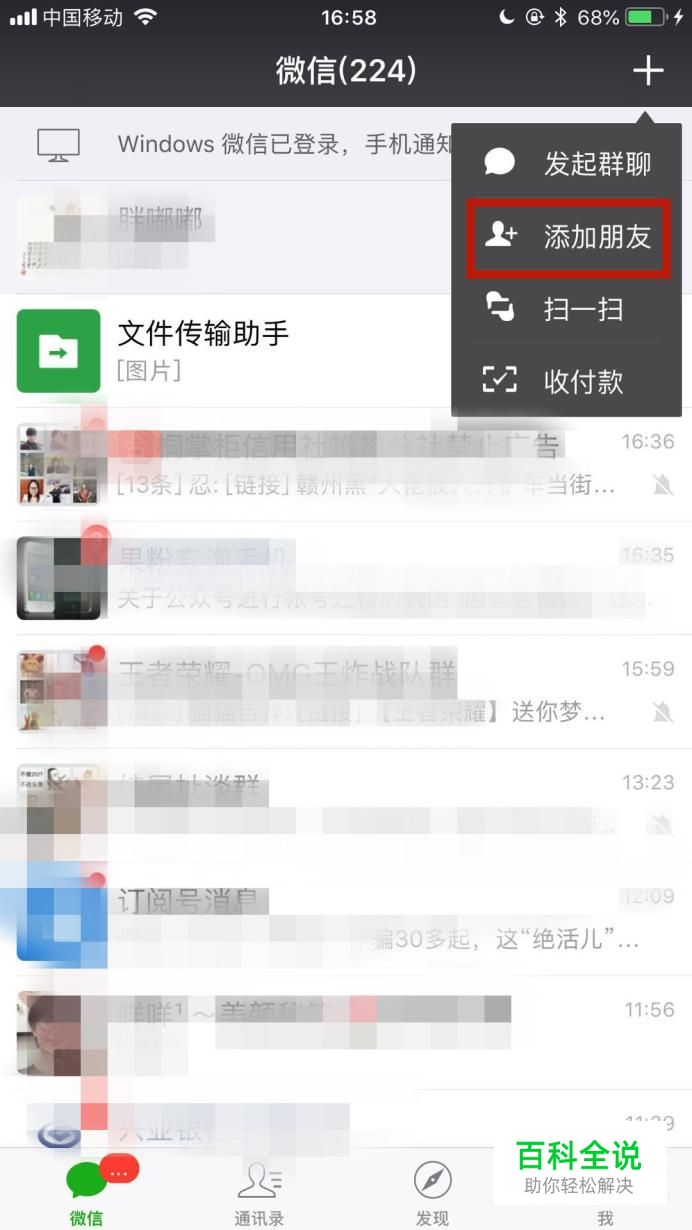Open the Windows 微信已登录 banner
This screenshot has height=1230, width=692.
(226, 144)
